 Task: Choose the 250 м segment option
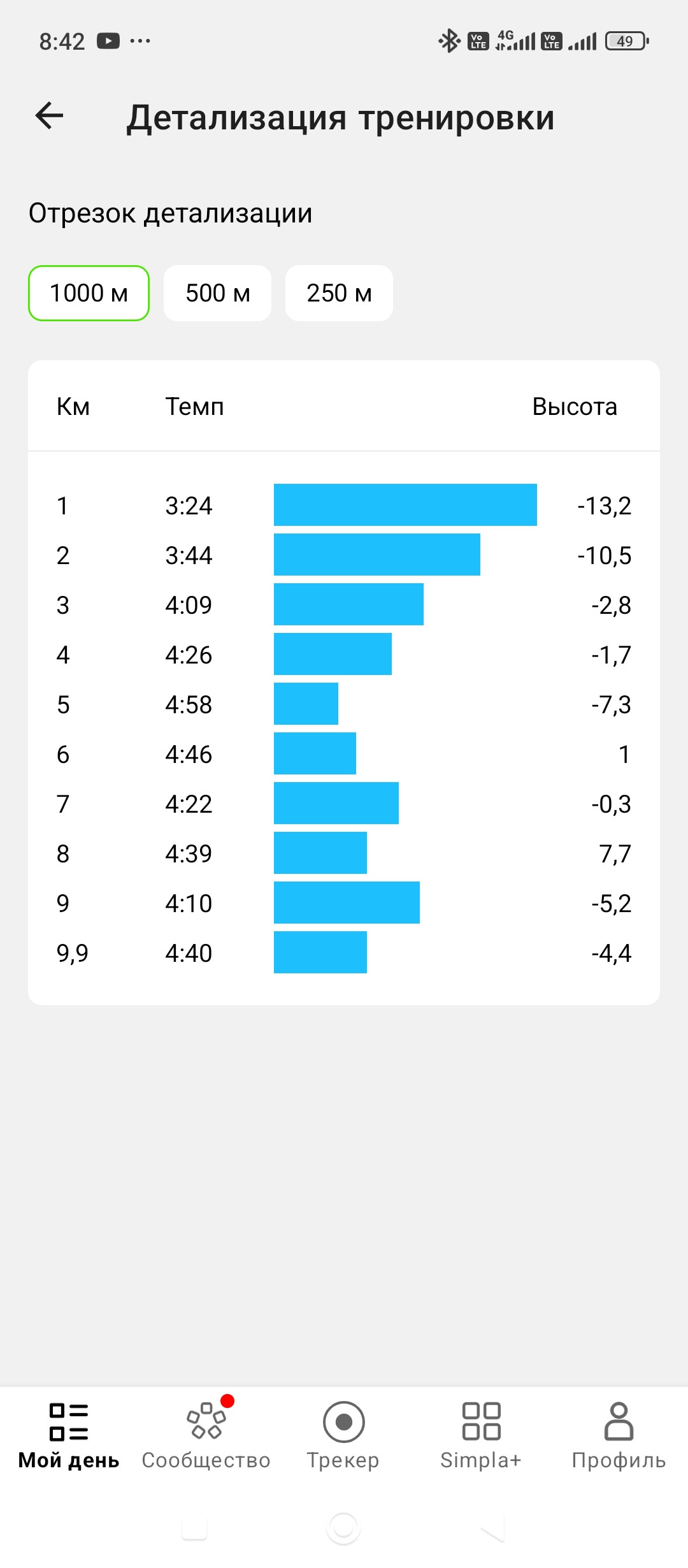(339, 293)
